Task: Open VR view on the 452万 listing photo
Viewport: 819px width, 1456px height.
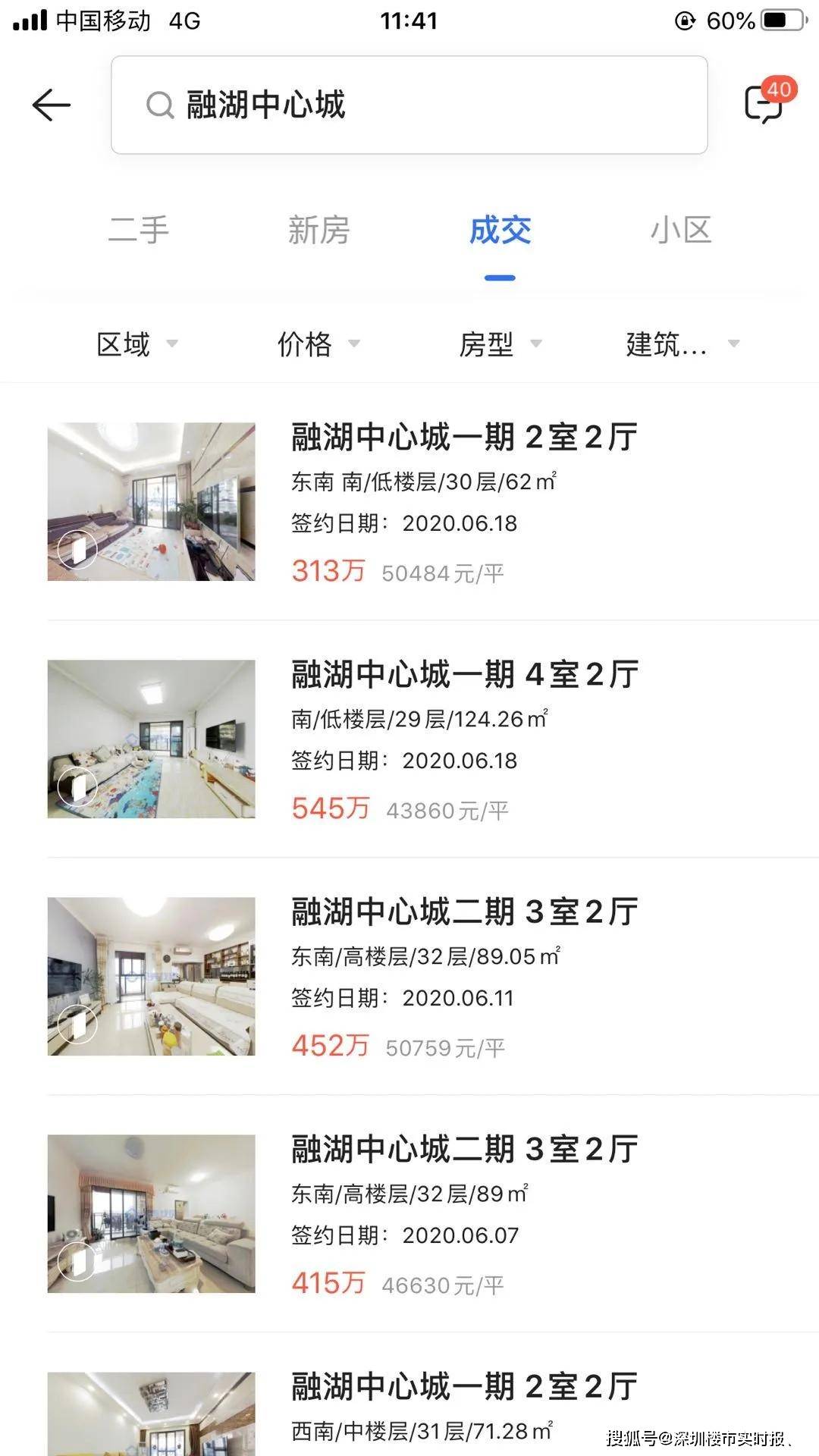Action: 79,1023
